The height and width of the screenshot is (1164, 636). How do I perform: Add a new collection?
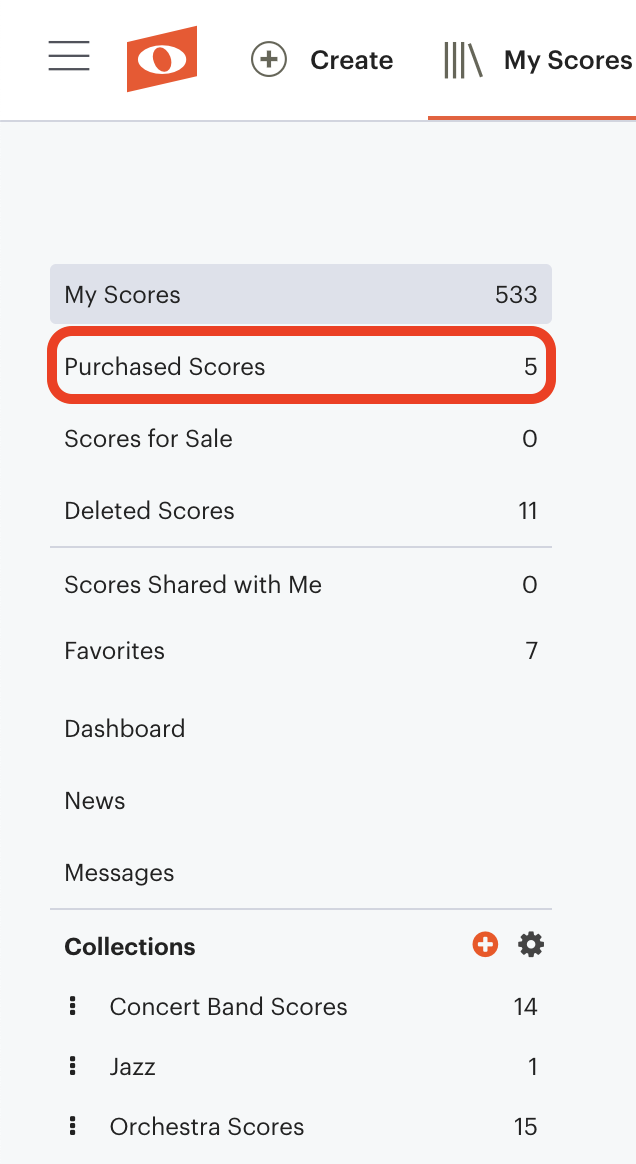[x=485, y=945]
